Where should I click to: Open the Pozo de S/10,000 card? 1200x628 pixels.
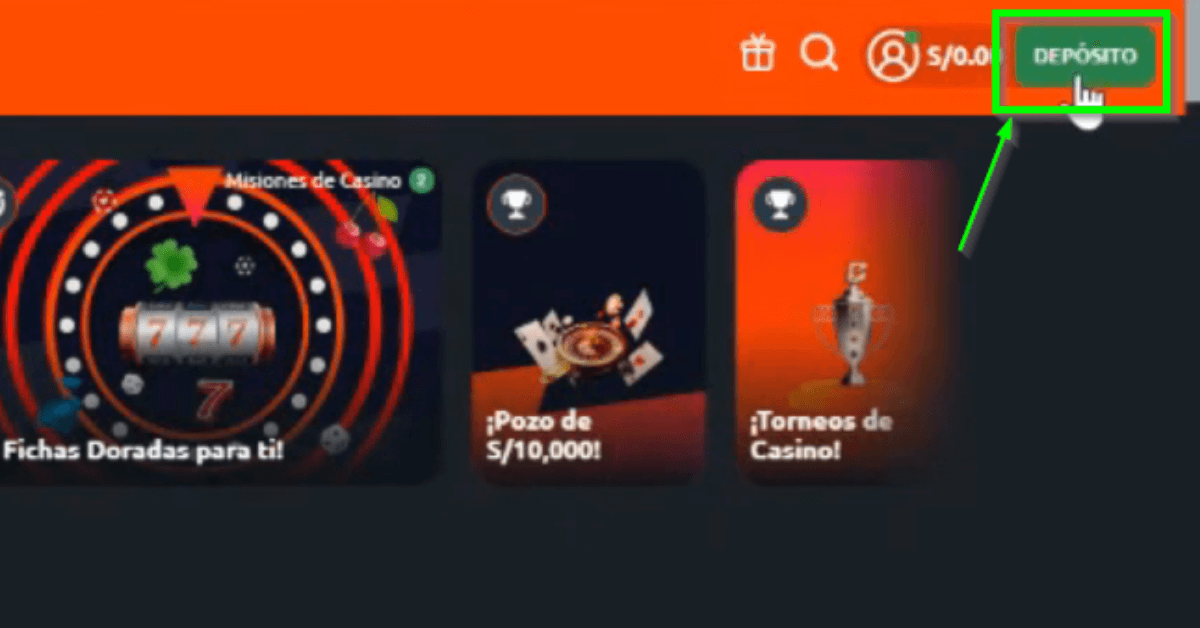coord(588,322)
